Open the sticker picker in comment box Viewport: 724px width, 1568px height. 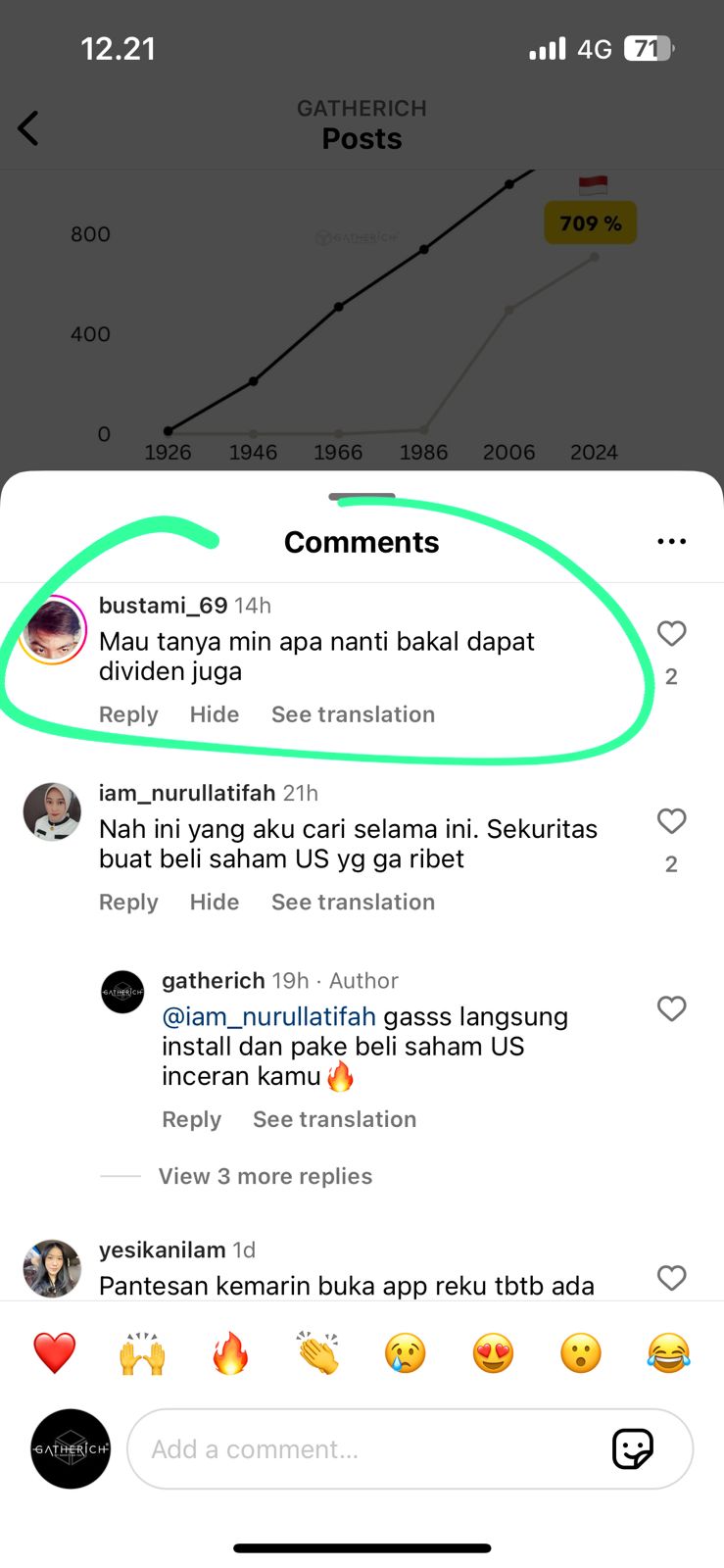click(x=633, y=1448)
